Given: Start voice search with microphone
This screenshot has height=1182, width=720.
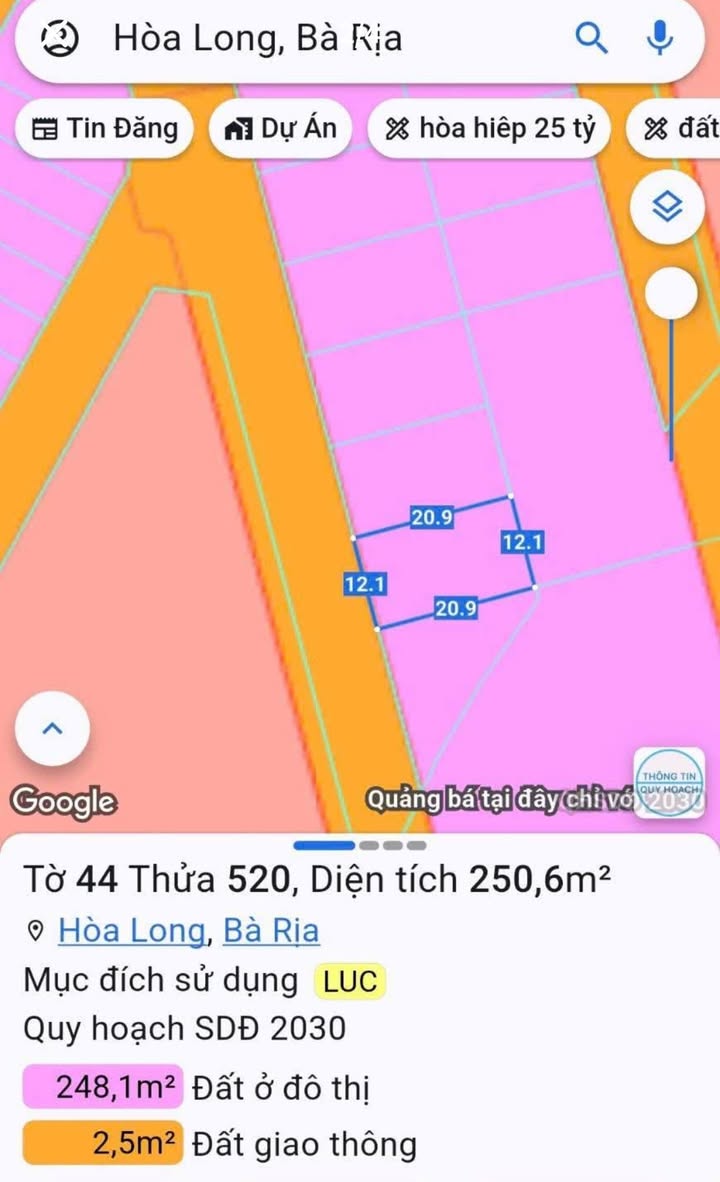Looking at the screenshot, I should point(660,37).
